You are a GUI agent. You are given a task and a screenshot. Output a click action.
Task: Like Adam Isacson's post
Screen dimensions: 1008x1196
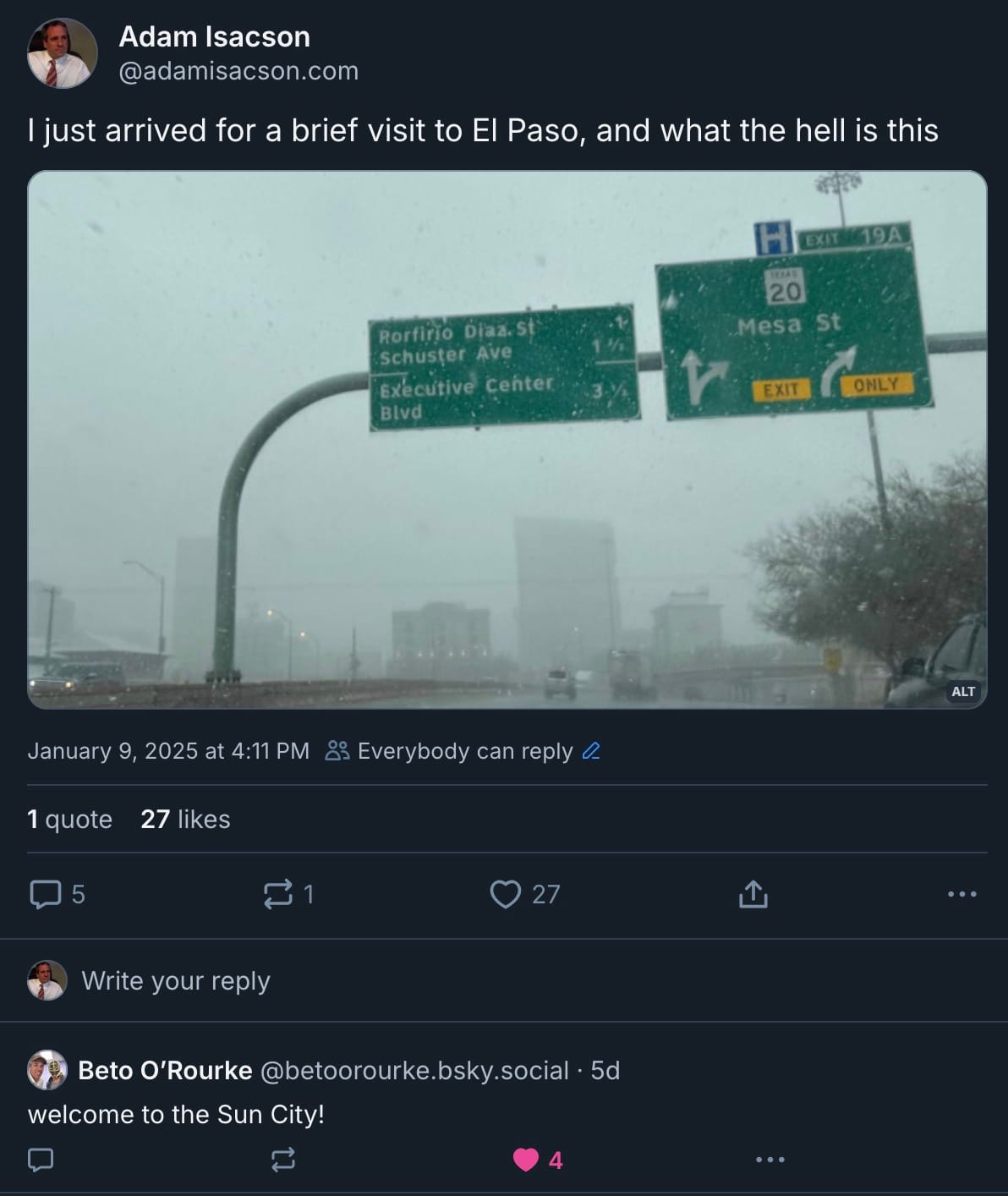coord(506,894)
